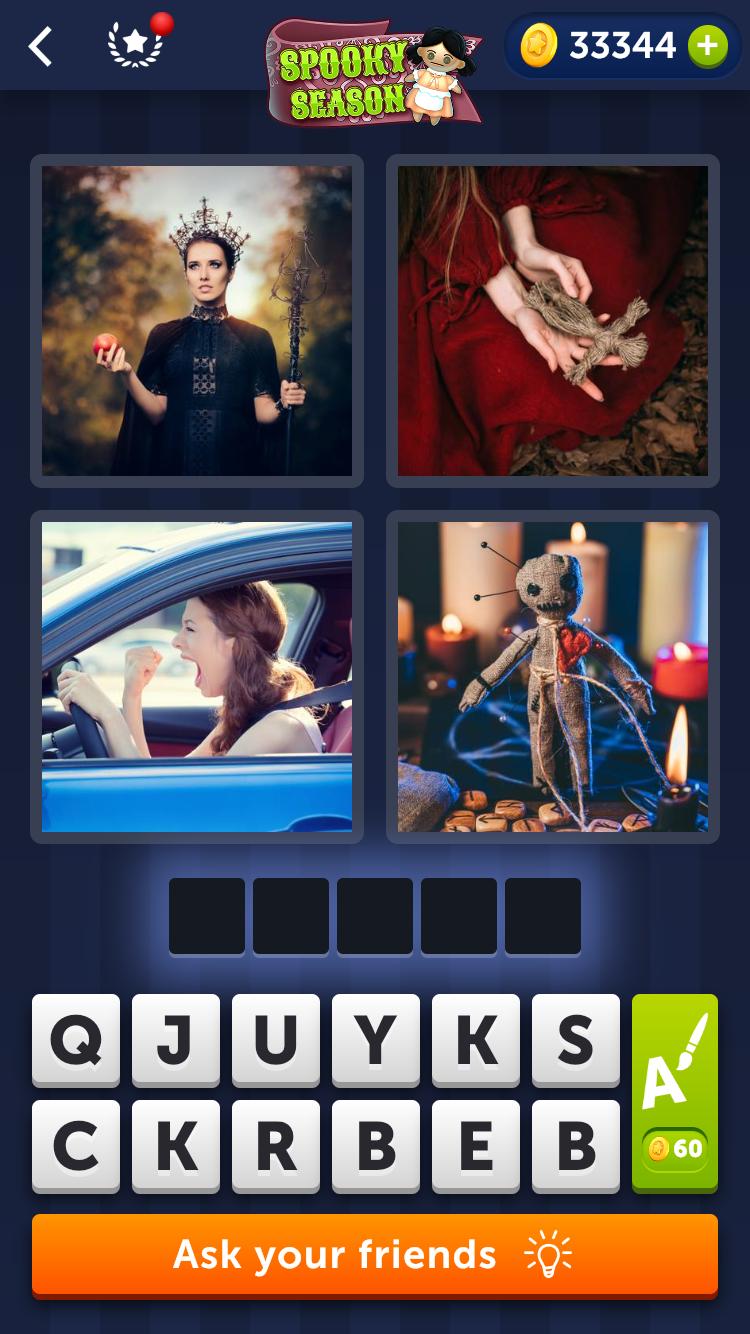
Task: Enlarge the queen with apple picture
Action: 197,321
